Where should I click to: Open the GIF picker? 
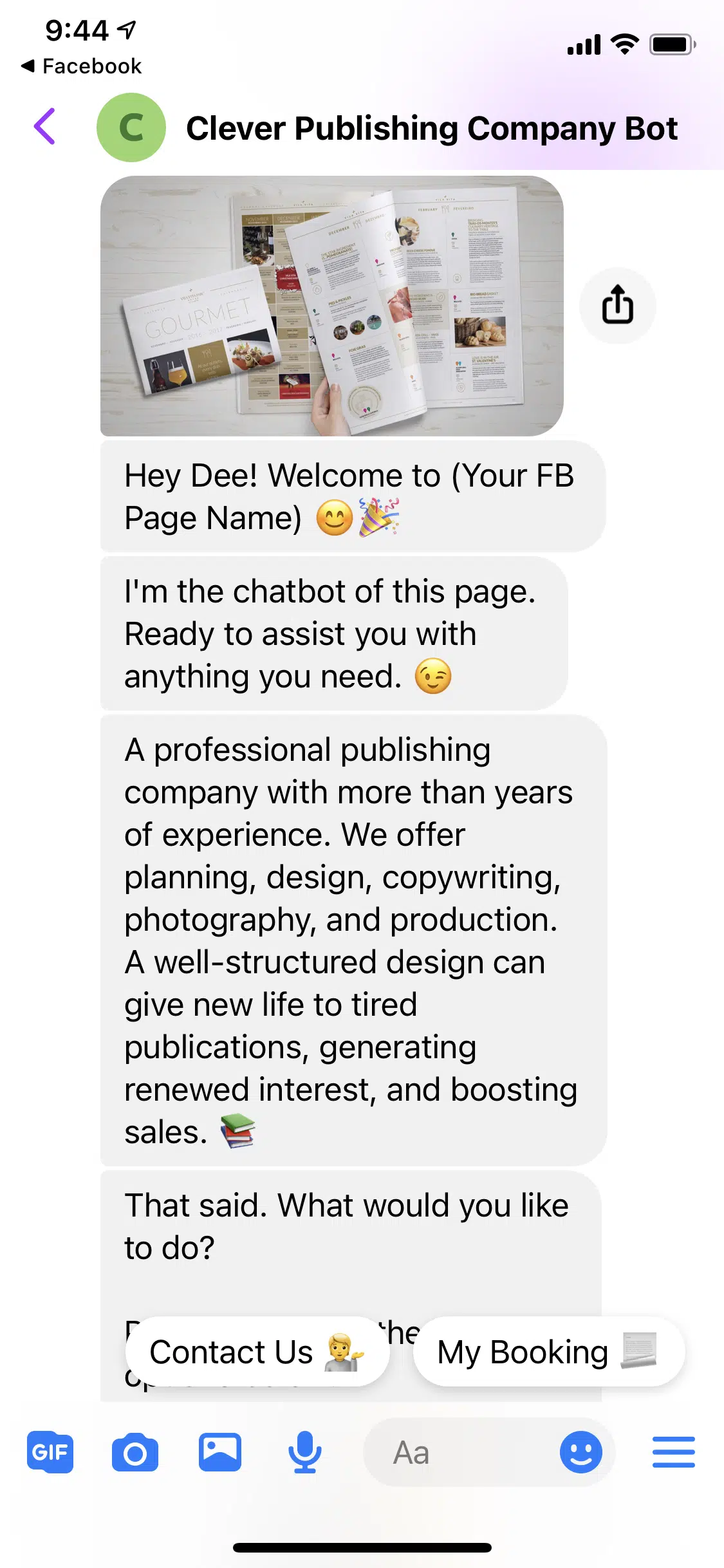50,1452
